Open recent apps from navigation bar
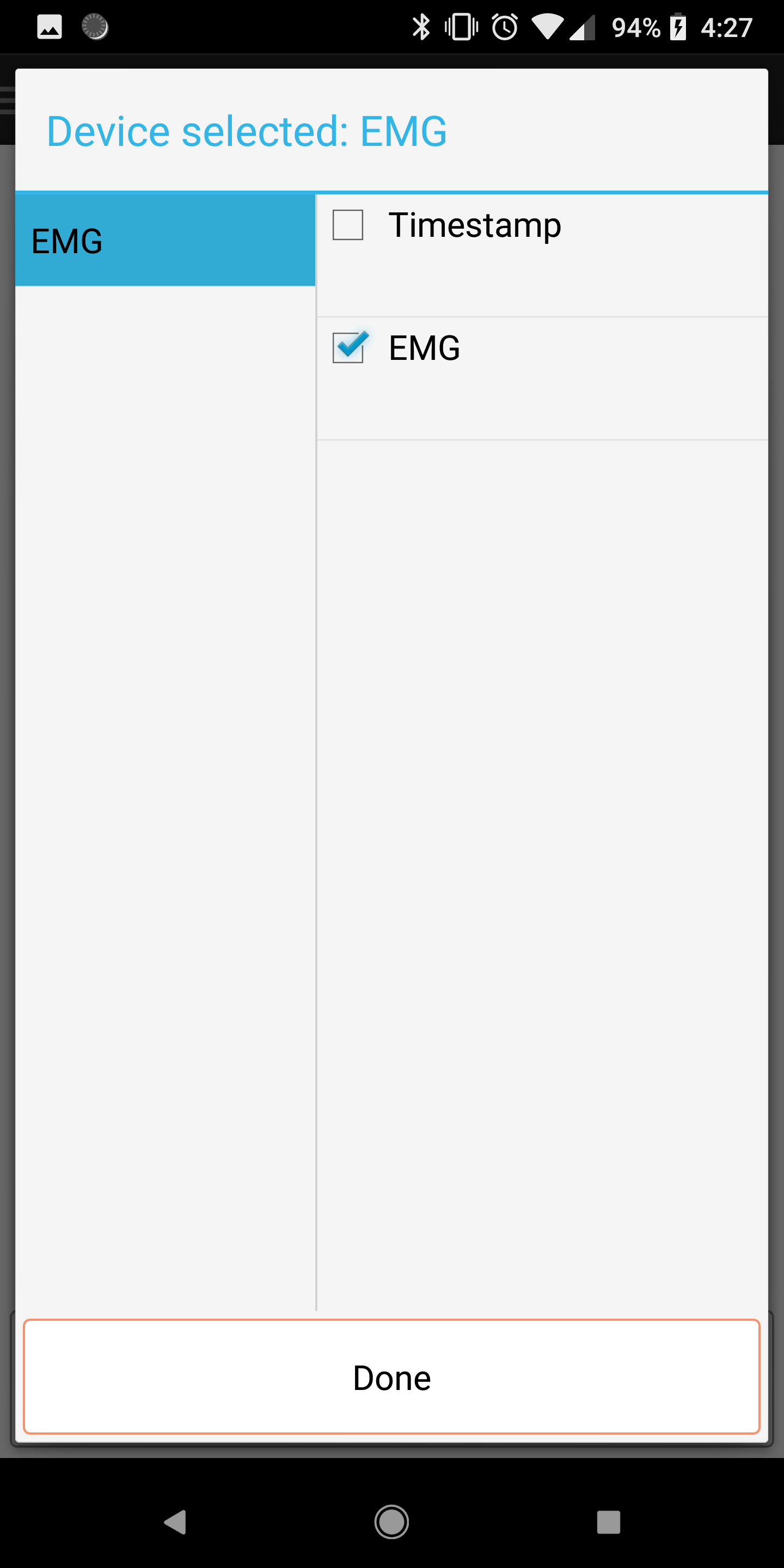Viewport: 784px width, 1568px height. (x=608, y=1522)
